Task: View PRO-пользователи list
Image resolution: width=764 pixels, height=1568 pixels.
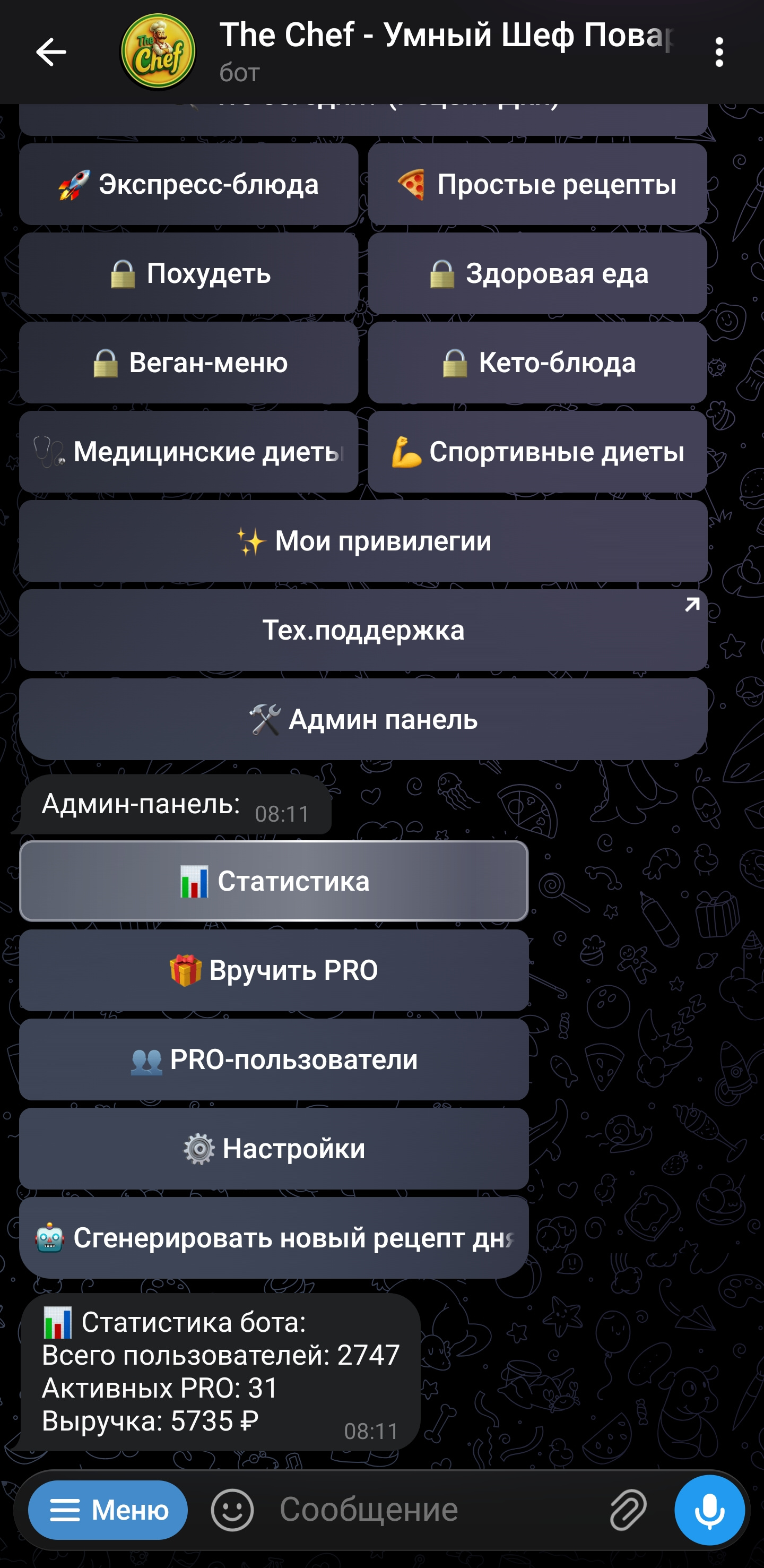Action: coord(274,1059)
